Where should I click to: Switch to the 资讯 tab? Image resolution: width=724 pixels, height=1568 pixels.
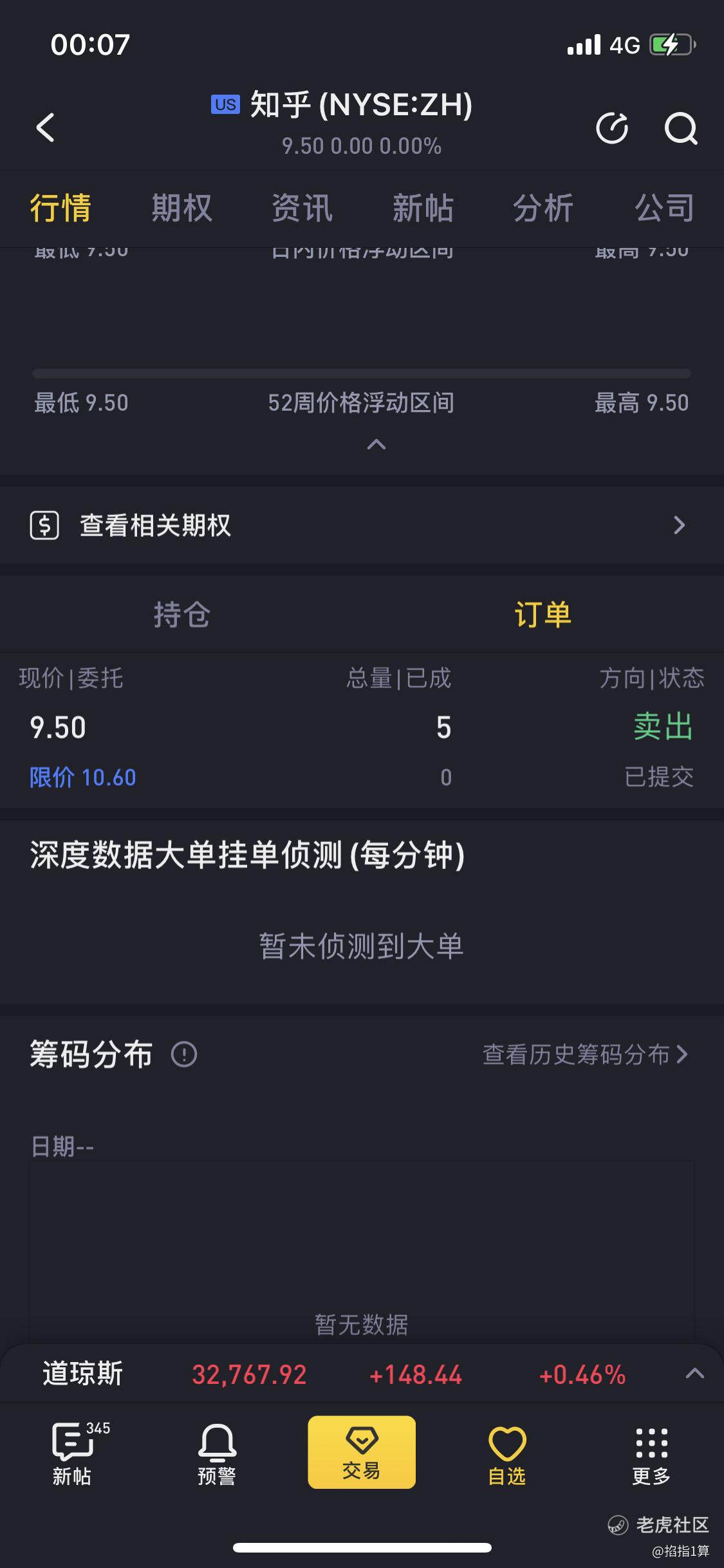(x=302, y=208)
